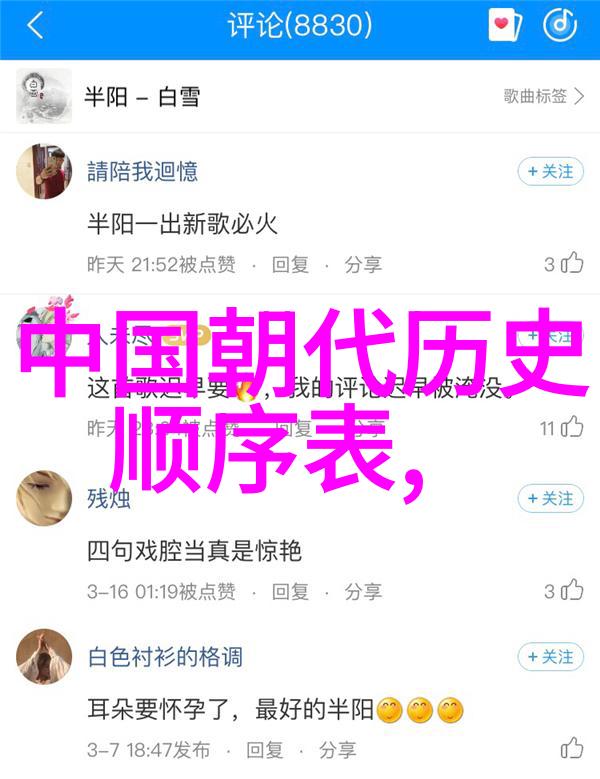
Task: Share the comment 半阳一出新歌必火
Action: point(363,265)
